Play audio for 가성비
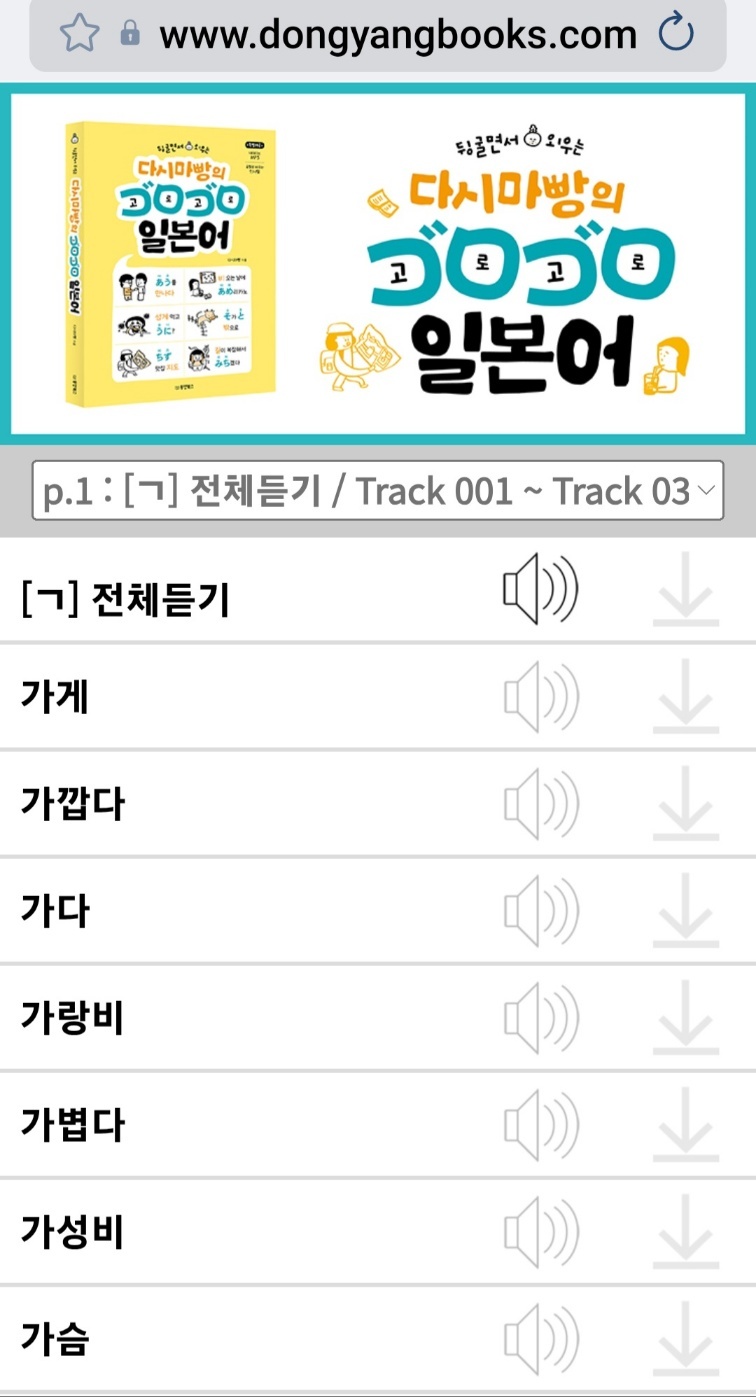756x1397 pixels. 541,1232
